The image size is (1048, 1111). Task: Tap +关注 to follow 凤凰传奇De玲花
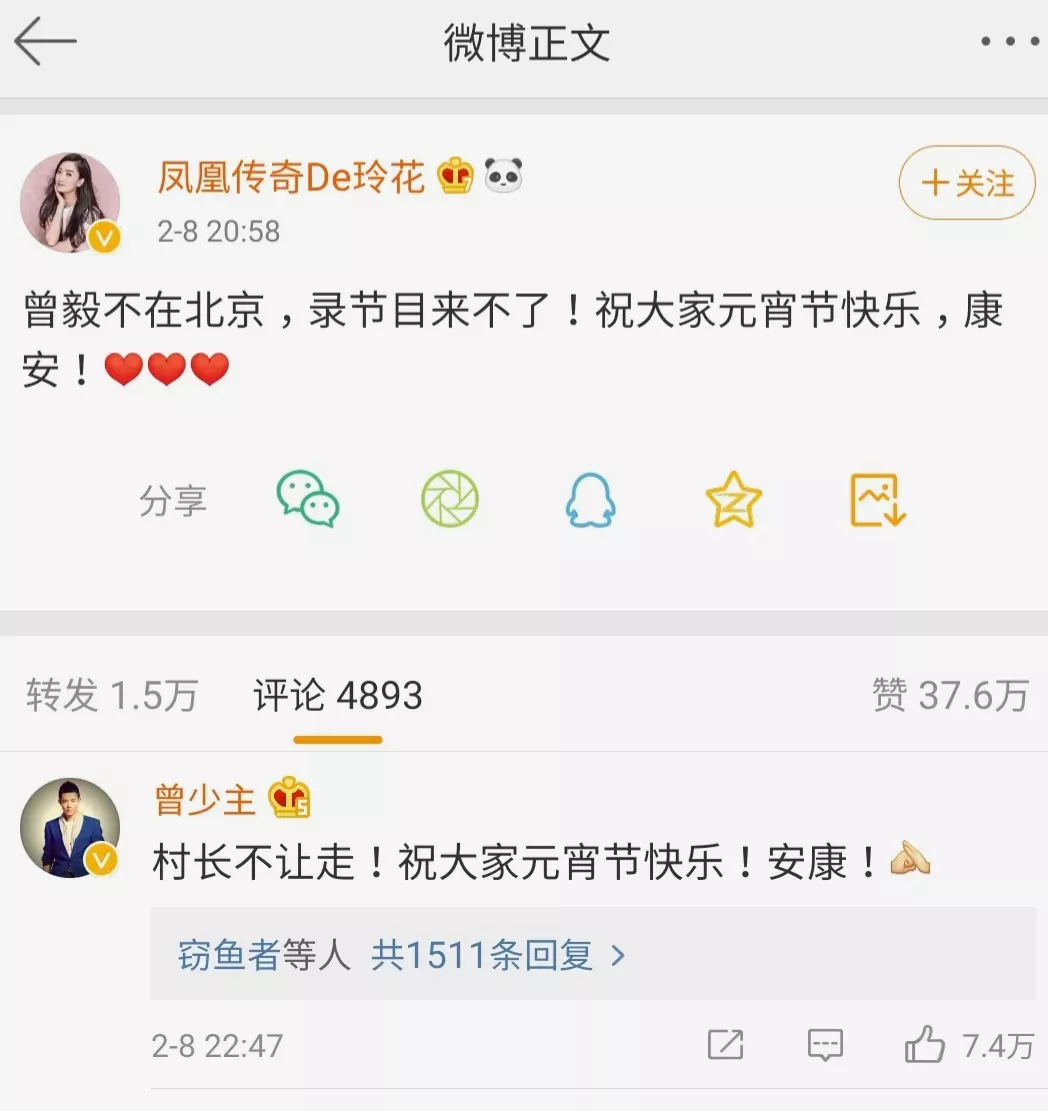point(965,183)
